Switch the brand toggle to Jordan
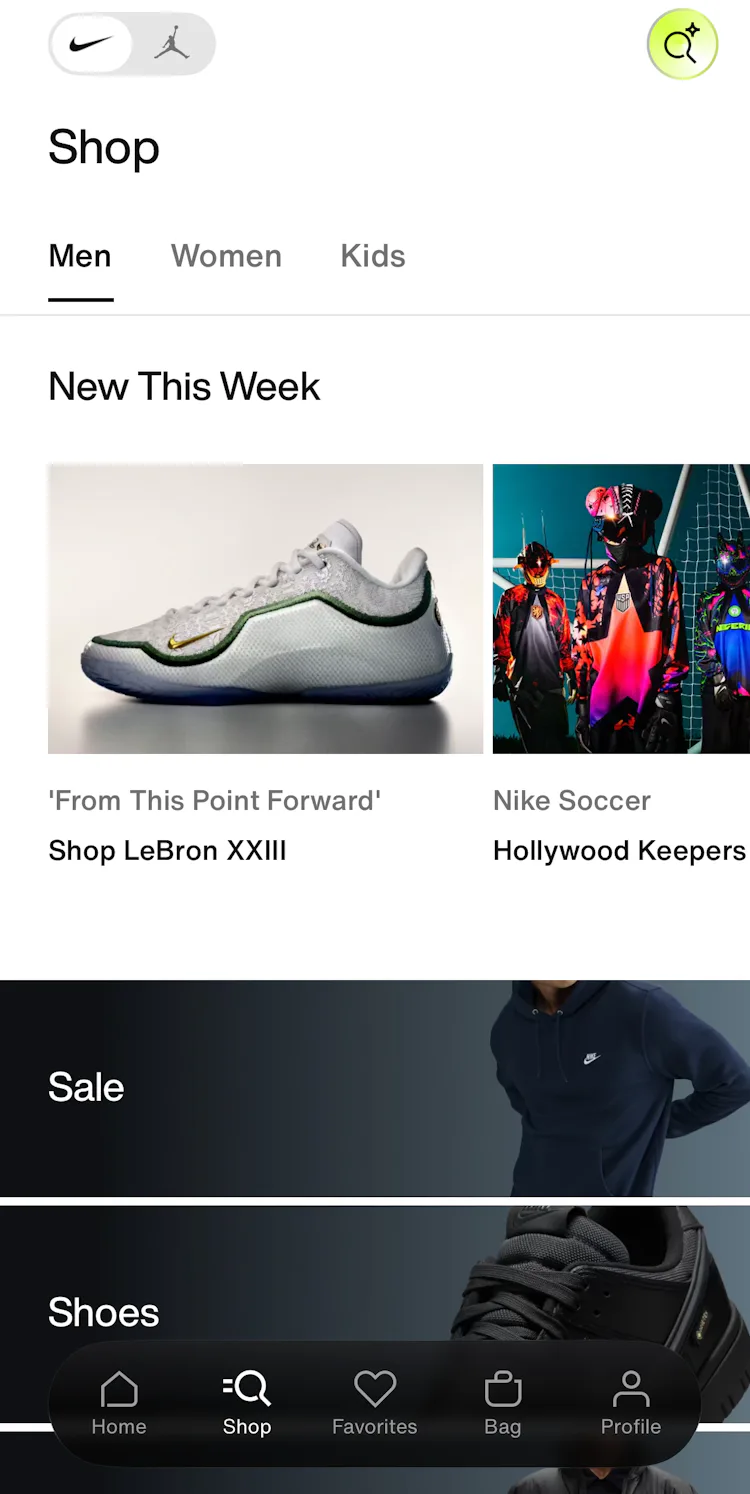Image resolution: width=750 pixels, height=1494 pixels. [173, 44]
